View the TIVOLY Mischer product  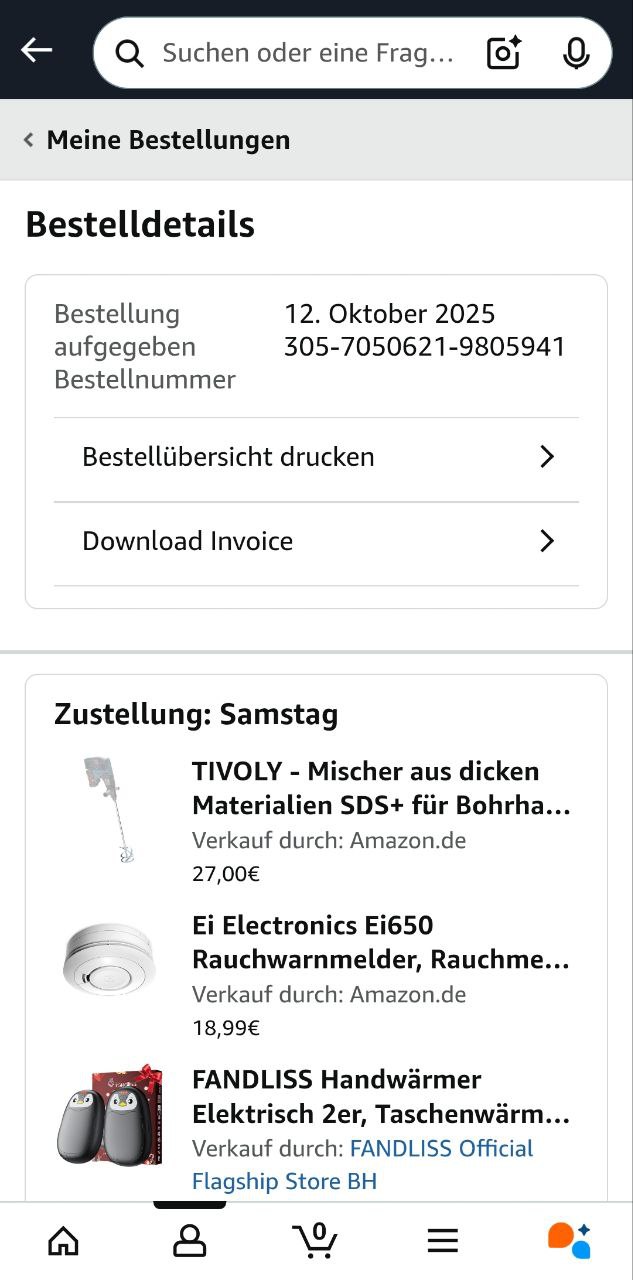click(x=380, y=788)
